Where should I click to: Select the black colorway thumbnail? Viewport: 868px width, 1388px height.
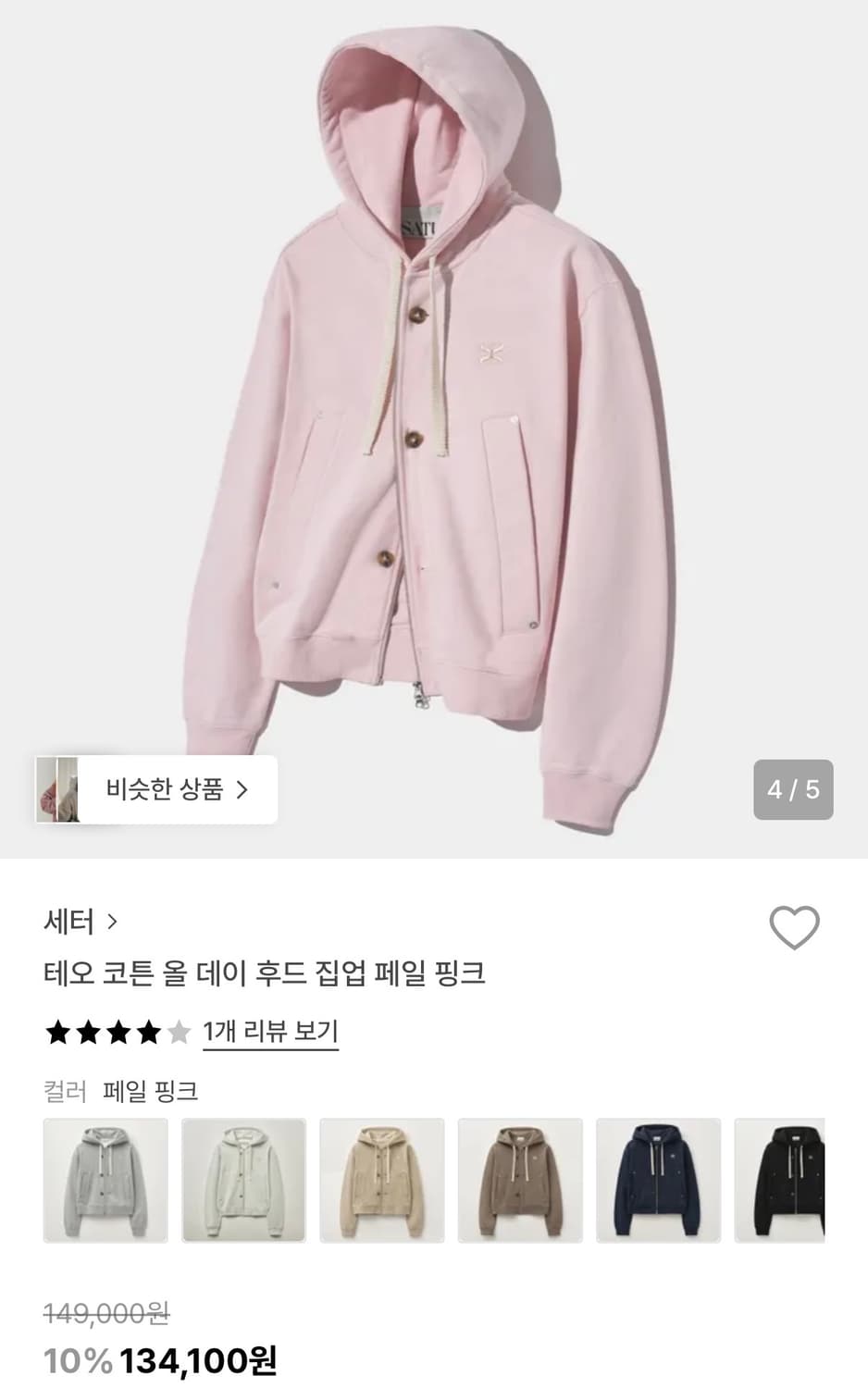[796, 1180]
